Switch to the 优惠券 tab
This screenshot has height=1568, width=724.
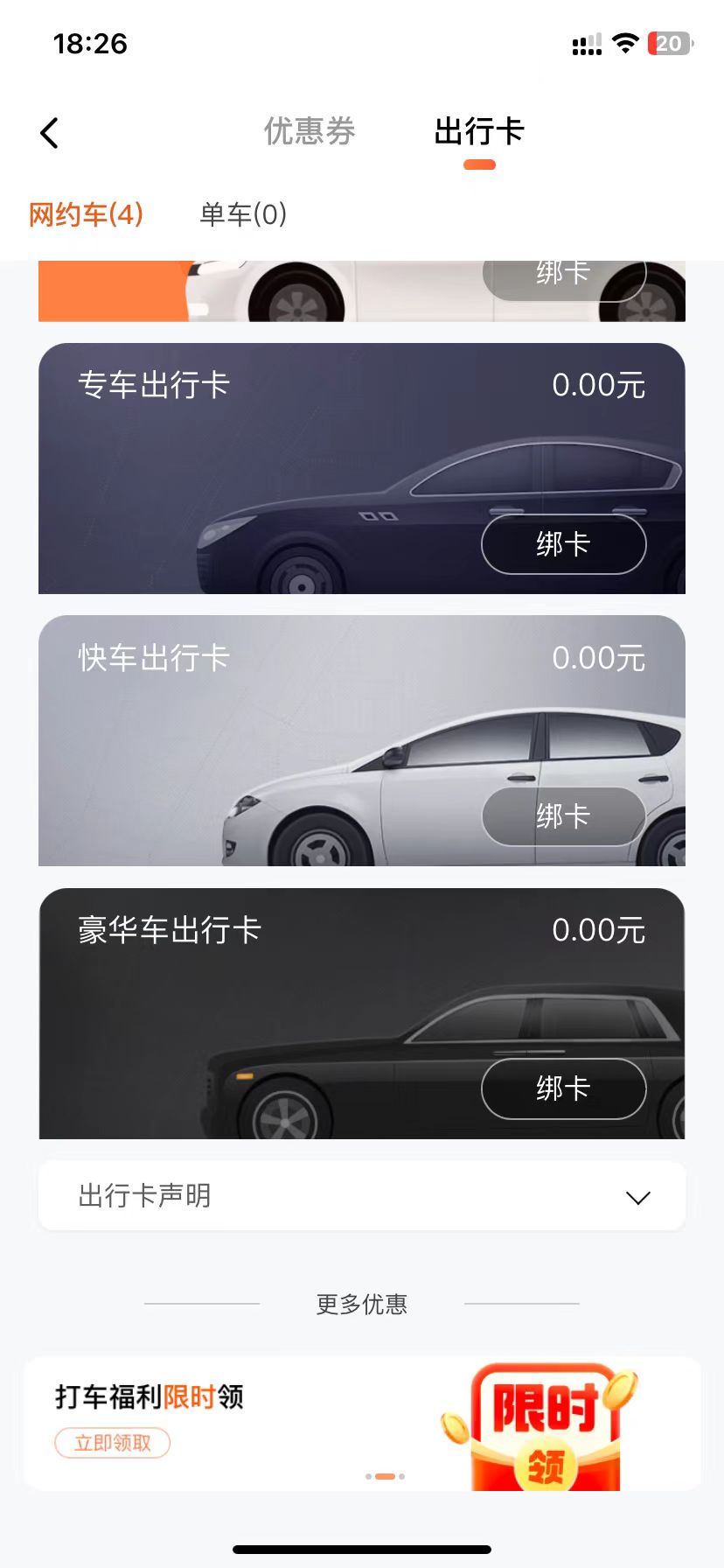tap(310, 131)
